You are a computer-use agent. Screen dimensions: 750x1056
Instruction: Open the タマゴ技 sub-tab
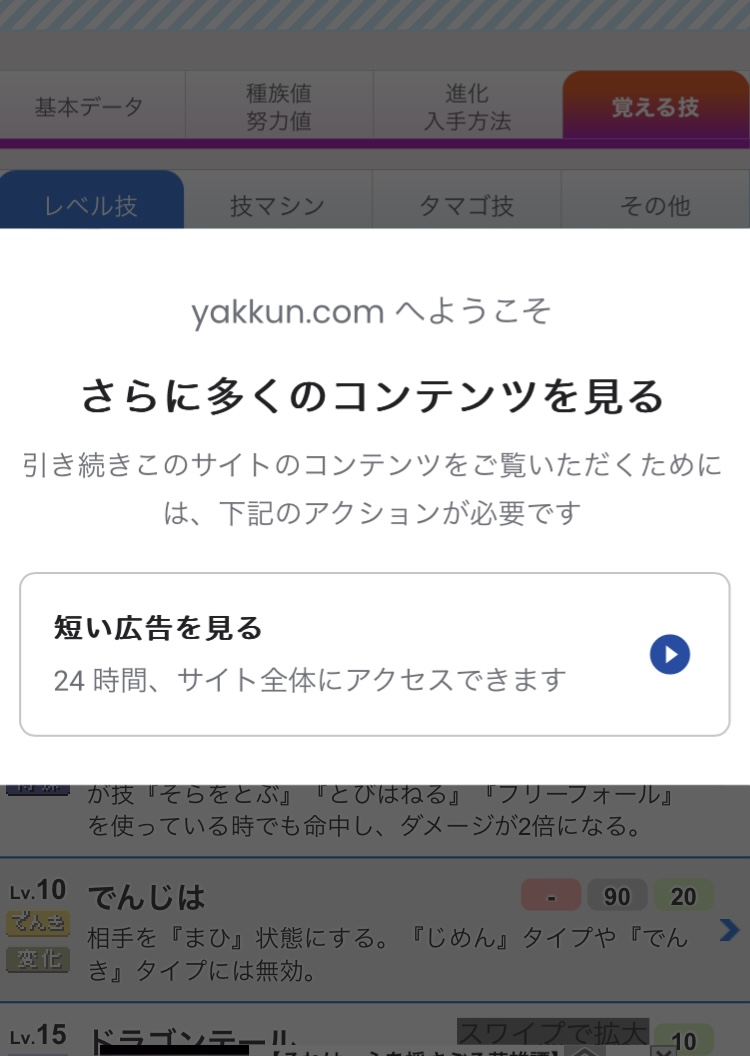click(466, 200)
